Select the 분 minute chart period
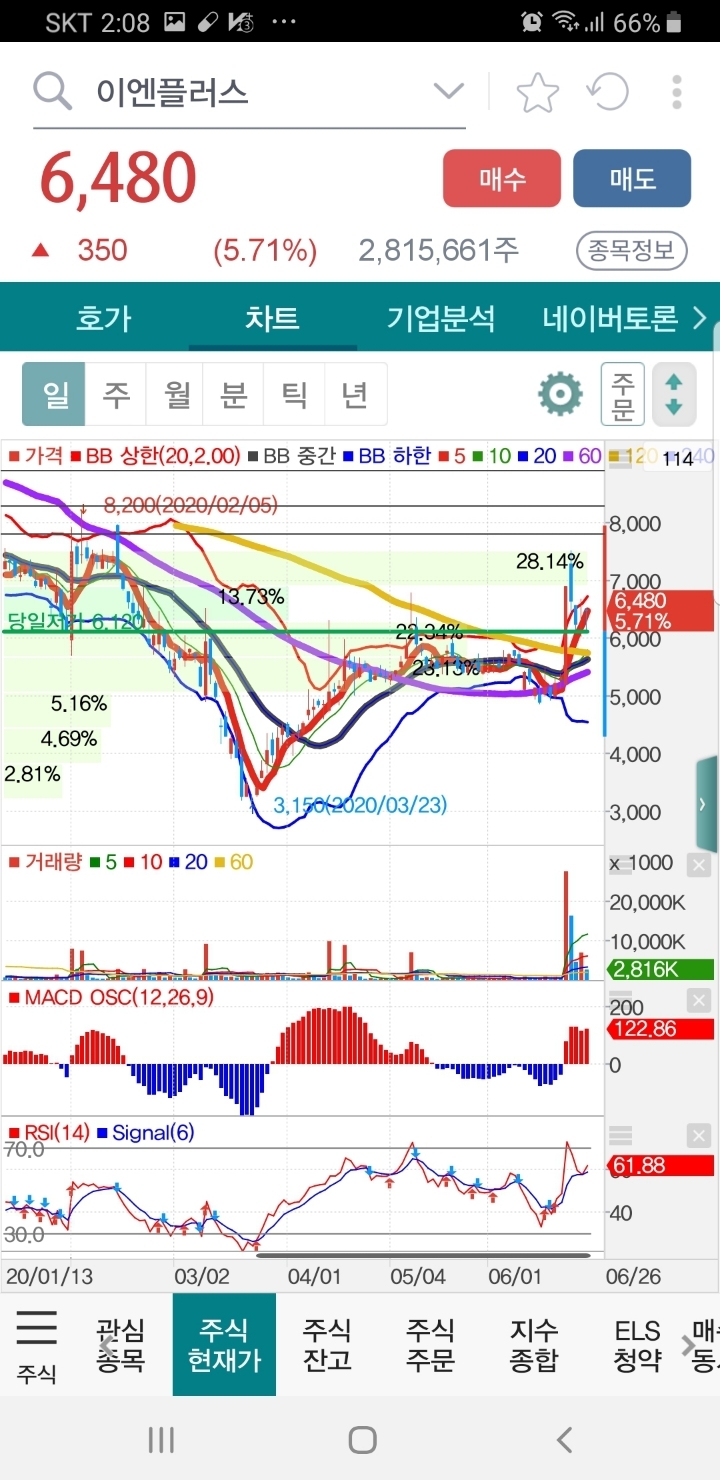This screenshot has height=1480, width=720. (234, 395)
